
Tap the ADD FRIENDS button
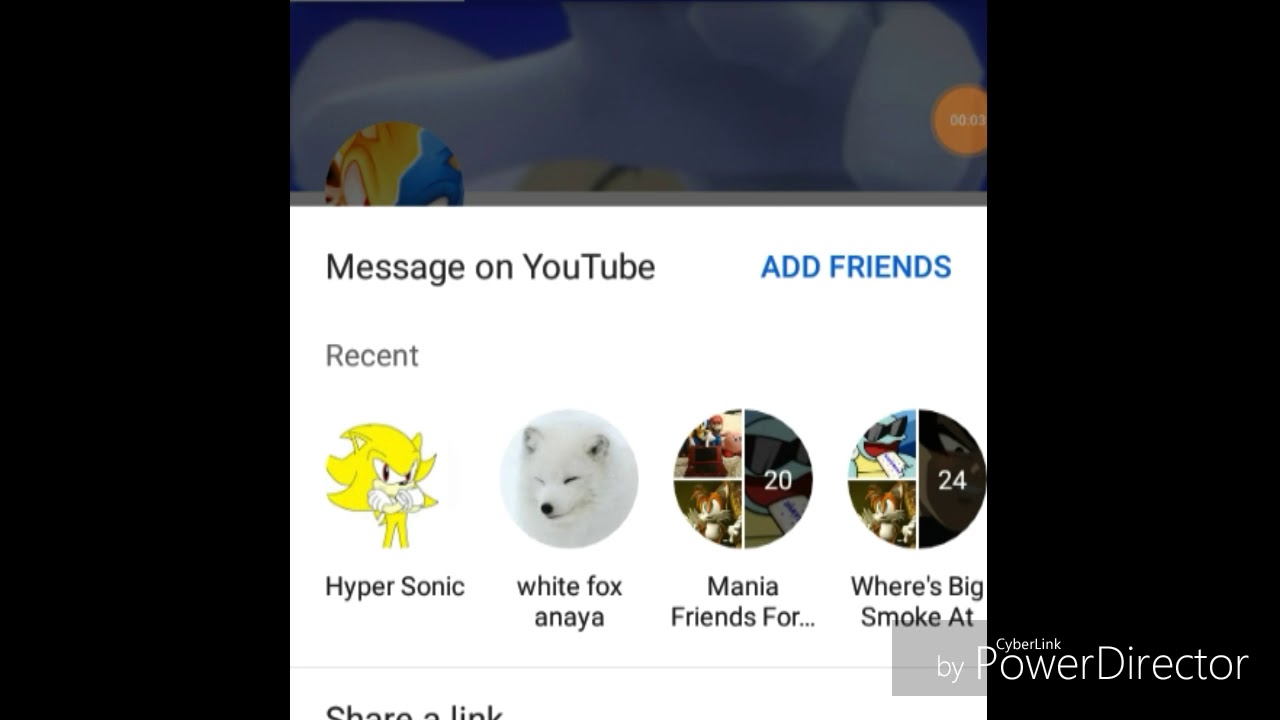(855, 267)
